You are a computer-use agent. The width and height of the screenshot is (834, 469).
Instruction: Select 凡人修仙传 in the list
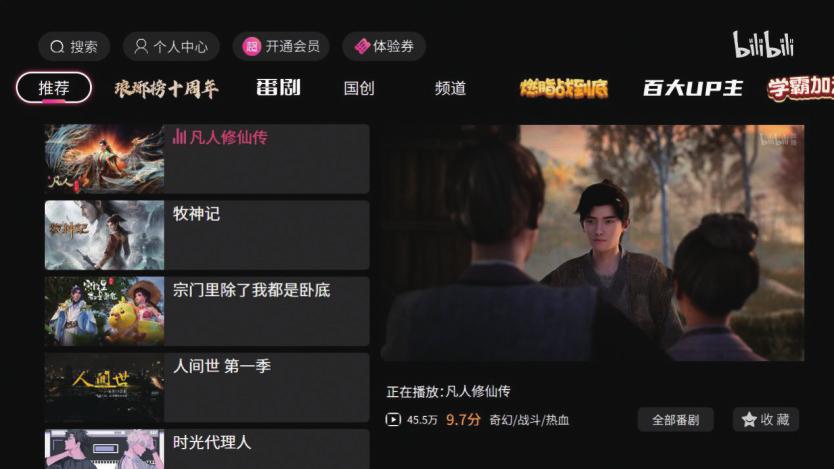[207, 159]
